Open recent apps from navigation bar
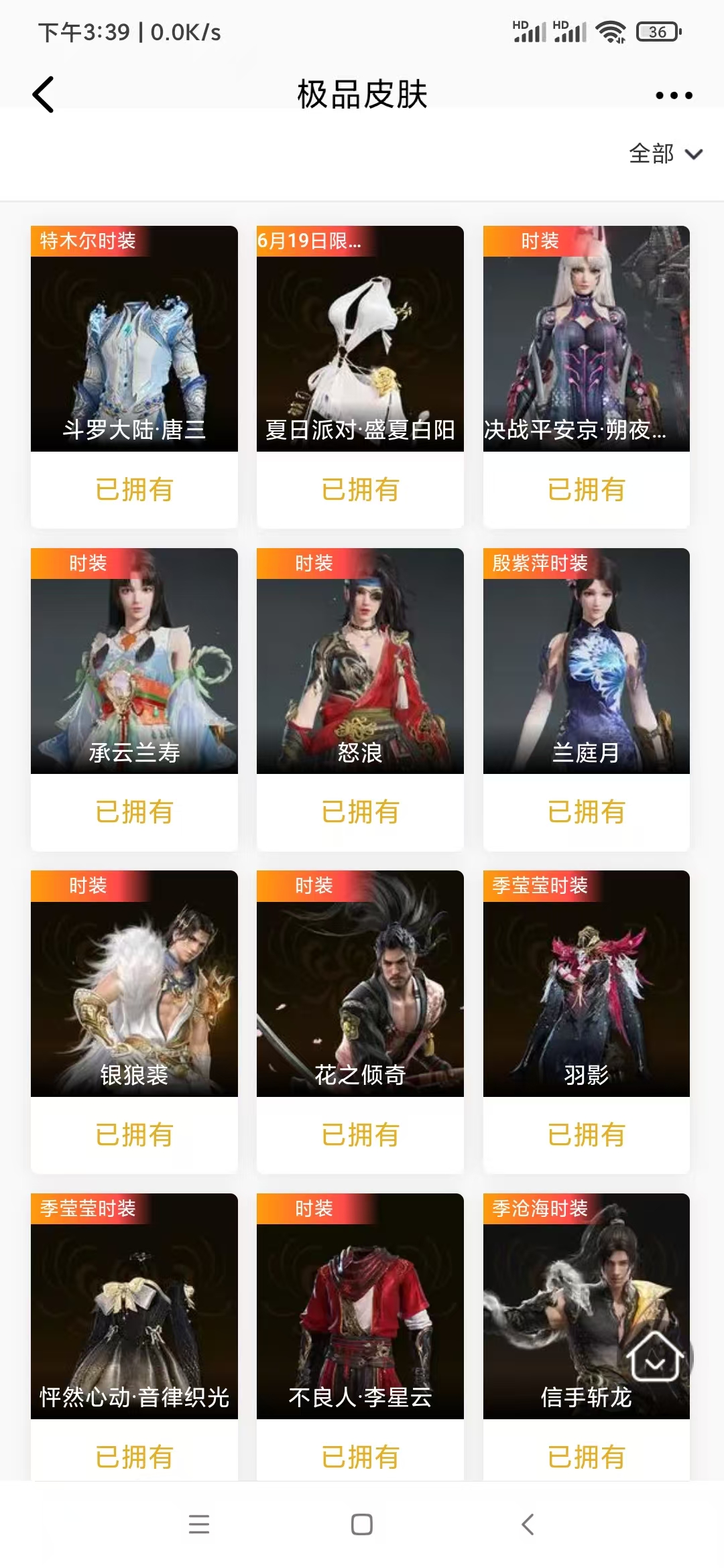The width and height of the screenshot is (724, 1568). (199, 1524)
